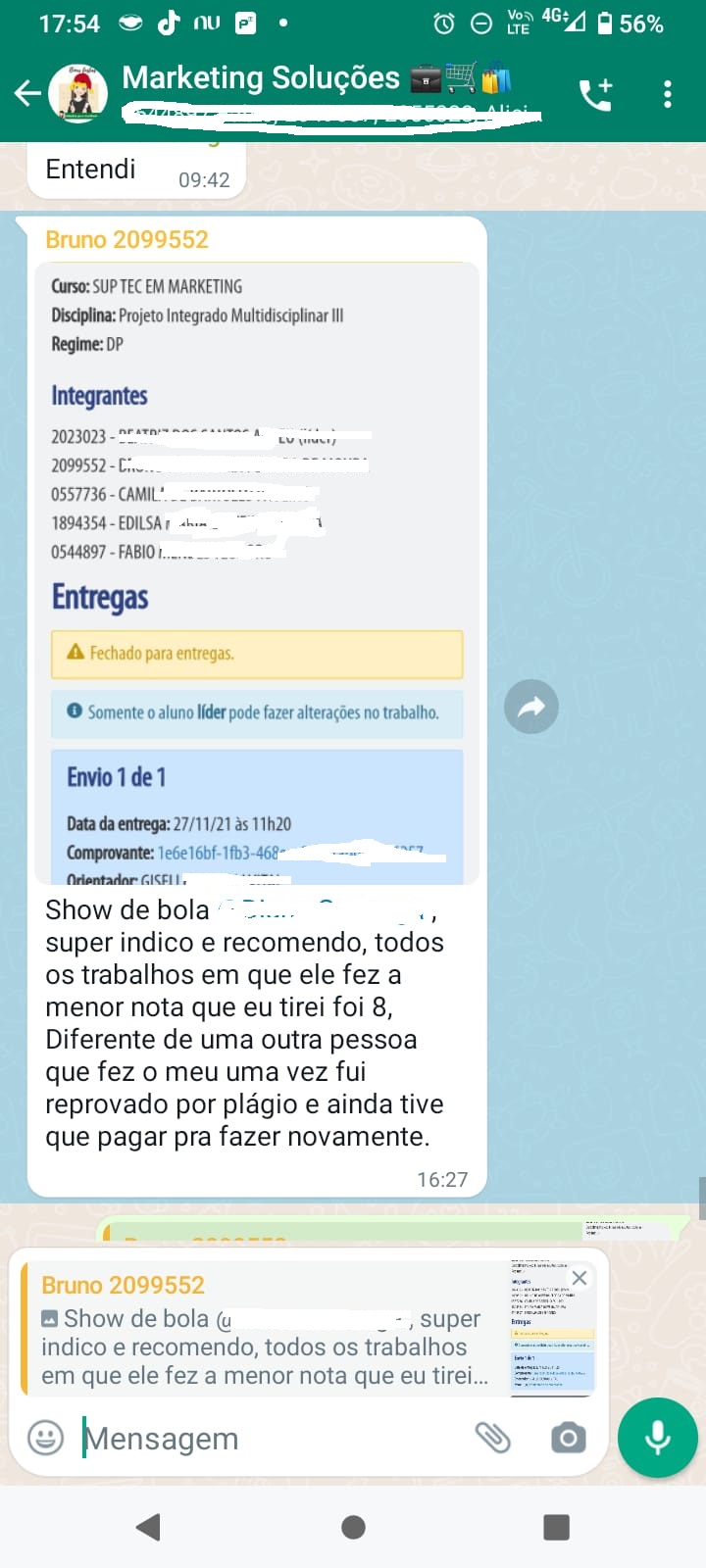Go back to the chat list
This screenshot has width=706, height=1568.
27,94
